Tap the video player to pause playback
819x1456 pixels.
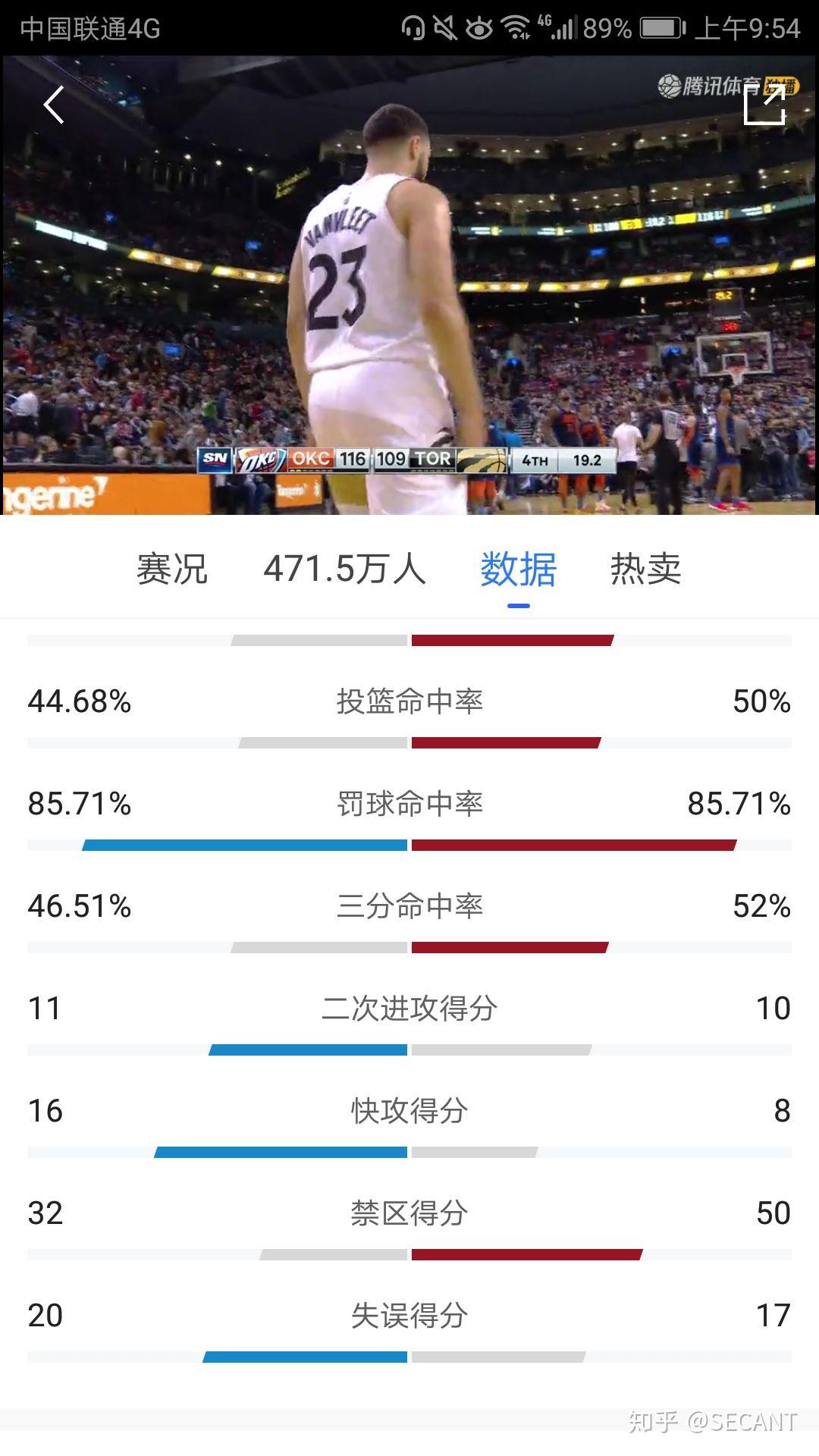409,288
